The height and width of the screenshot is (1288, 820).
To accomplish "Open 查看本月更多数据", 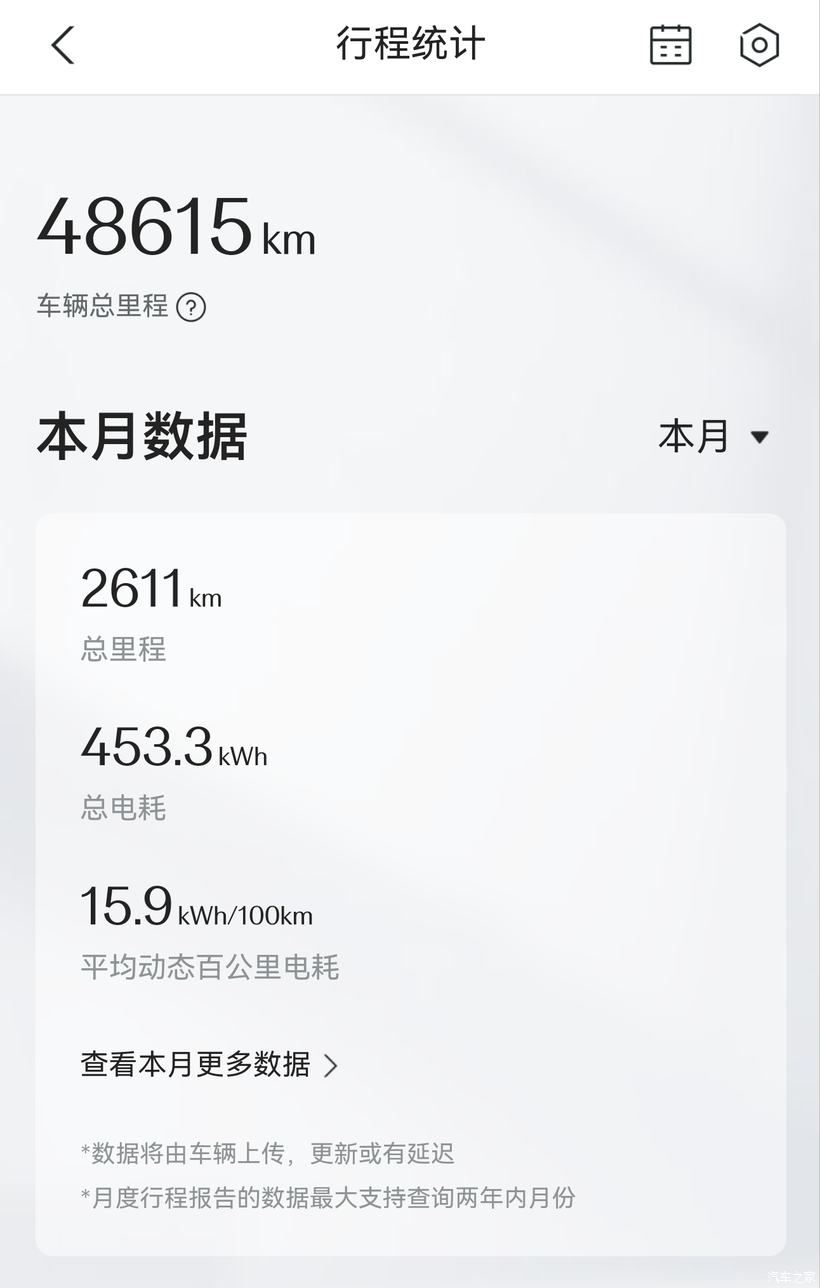I will (209, 1065).
